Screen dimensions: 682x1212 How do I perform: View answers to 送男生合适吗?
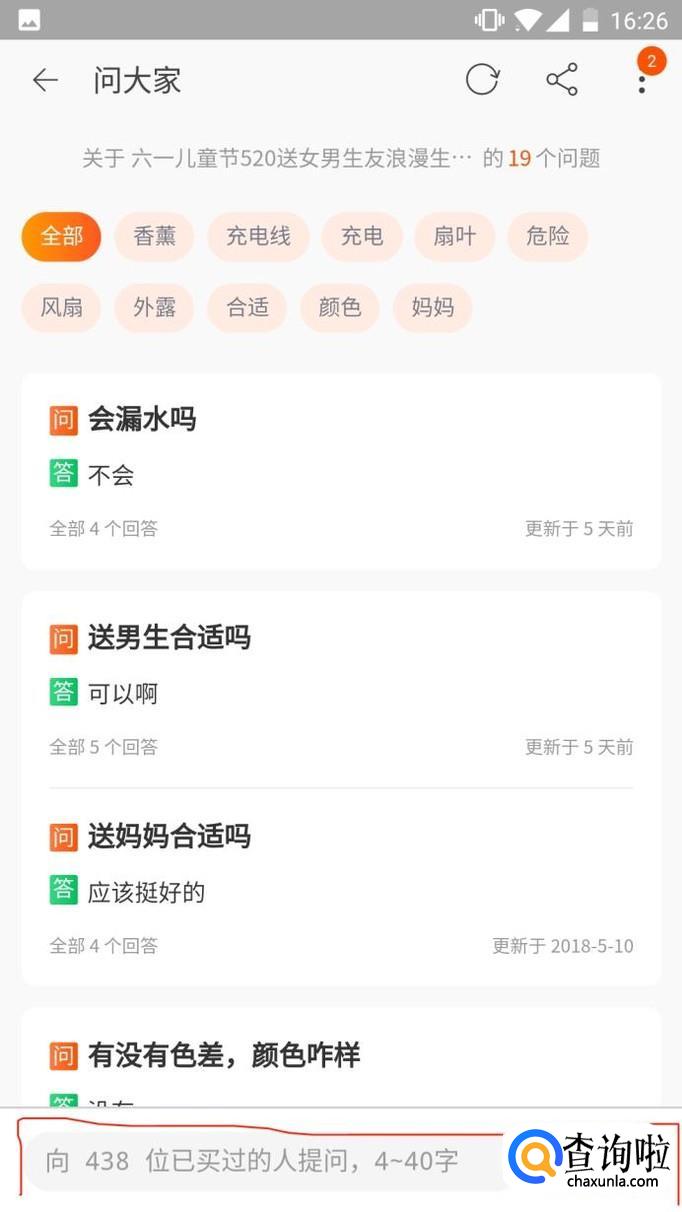pyautogui.click(x=169, y=638)
